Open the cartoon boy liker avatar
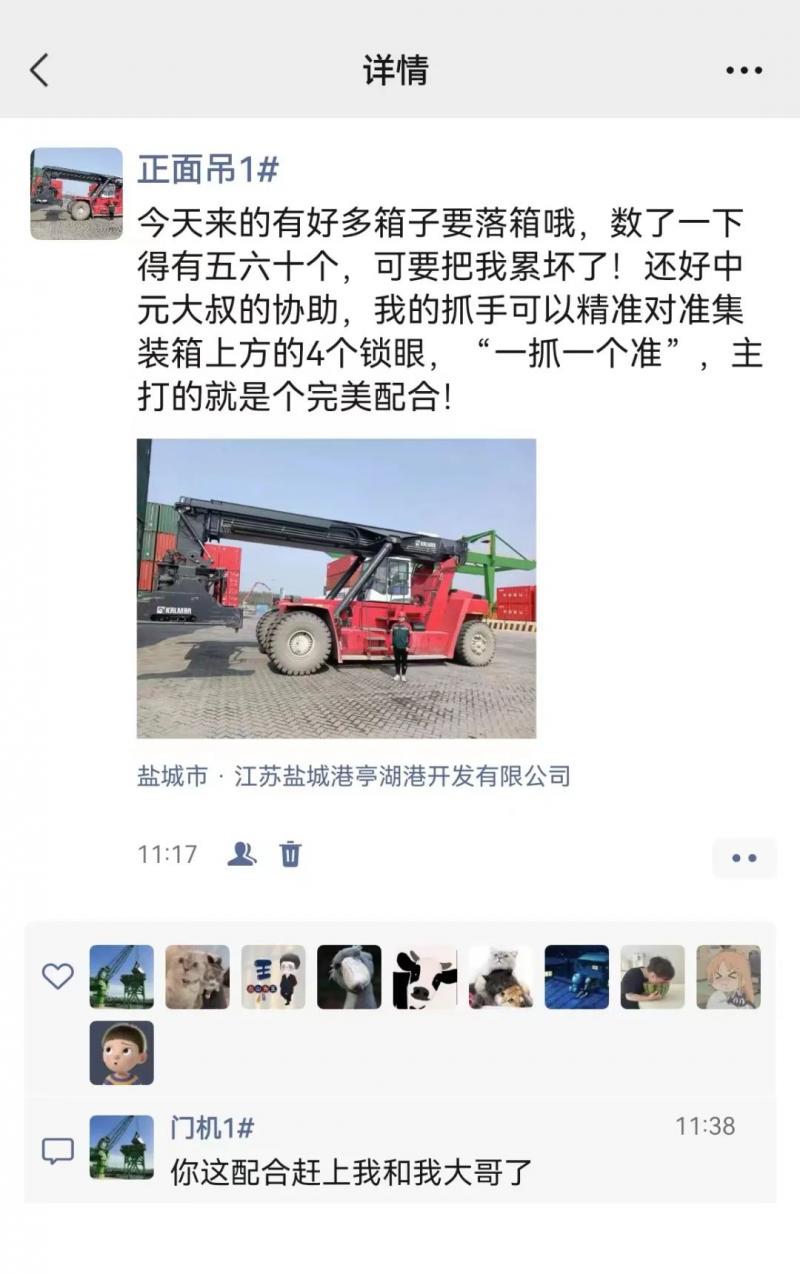Image resolution: width=800 pixels, height=1274 pixels. [122, 1053]
